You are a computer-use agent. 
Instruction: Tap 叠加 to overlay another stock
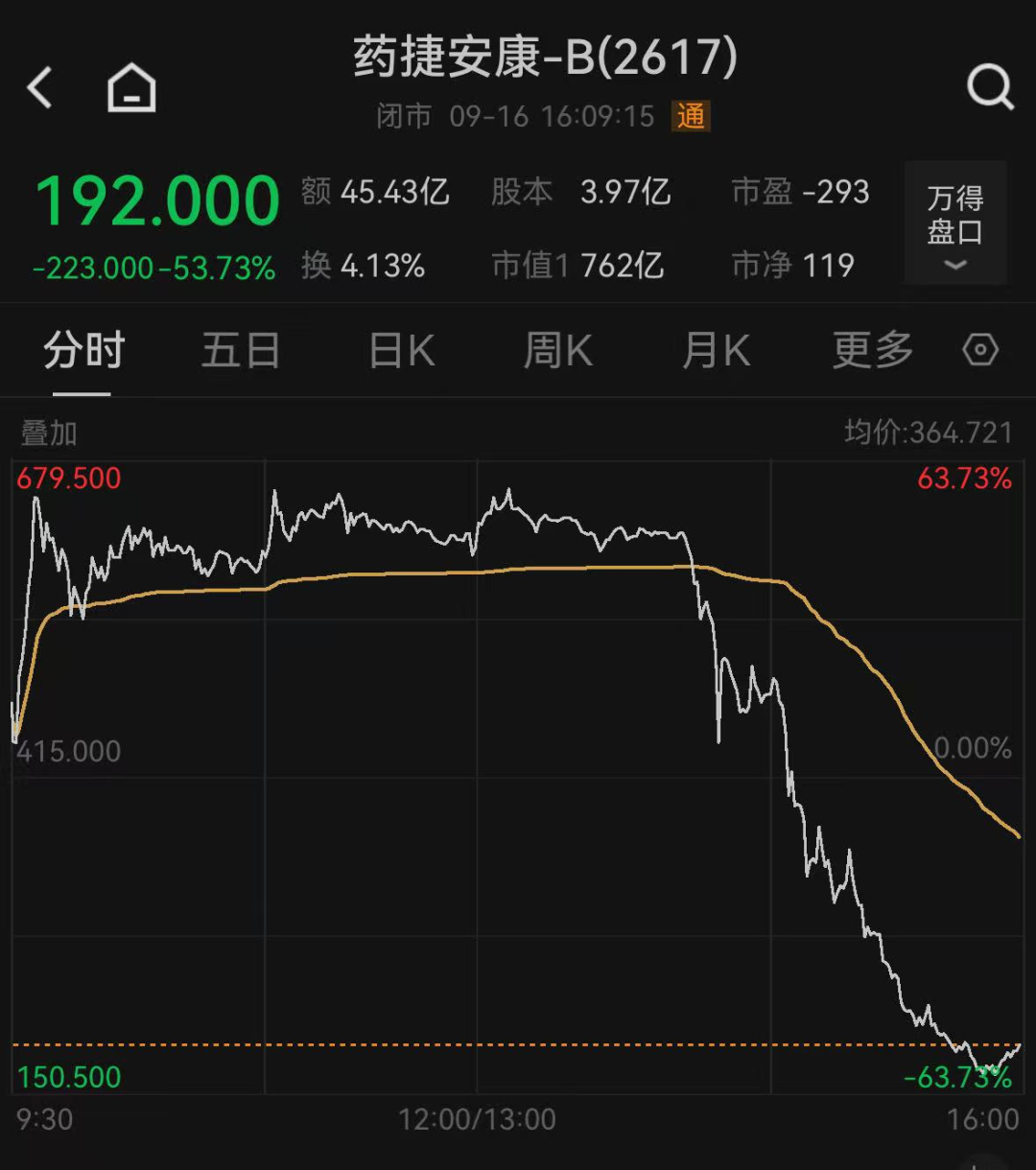point(49,433)
